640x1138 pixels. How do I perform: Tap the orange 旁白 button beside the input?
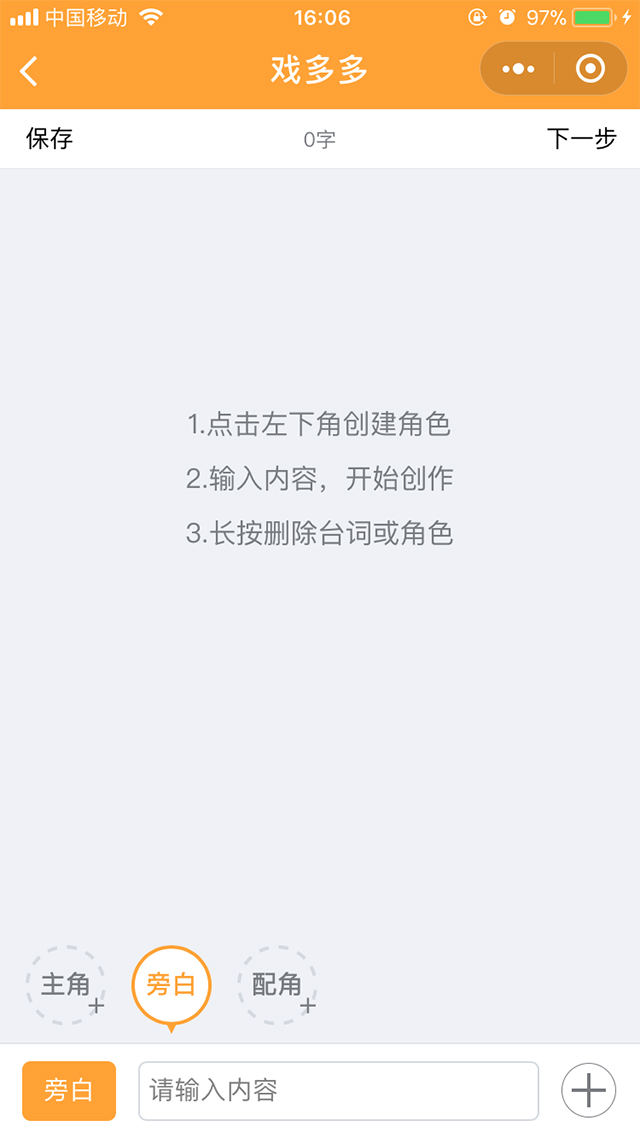coord(69,1090)
